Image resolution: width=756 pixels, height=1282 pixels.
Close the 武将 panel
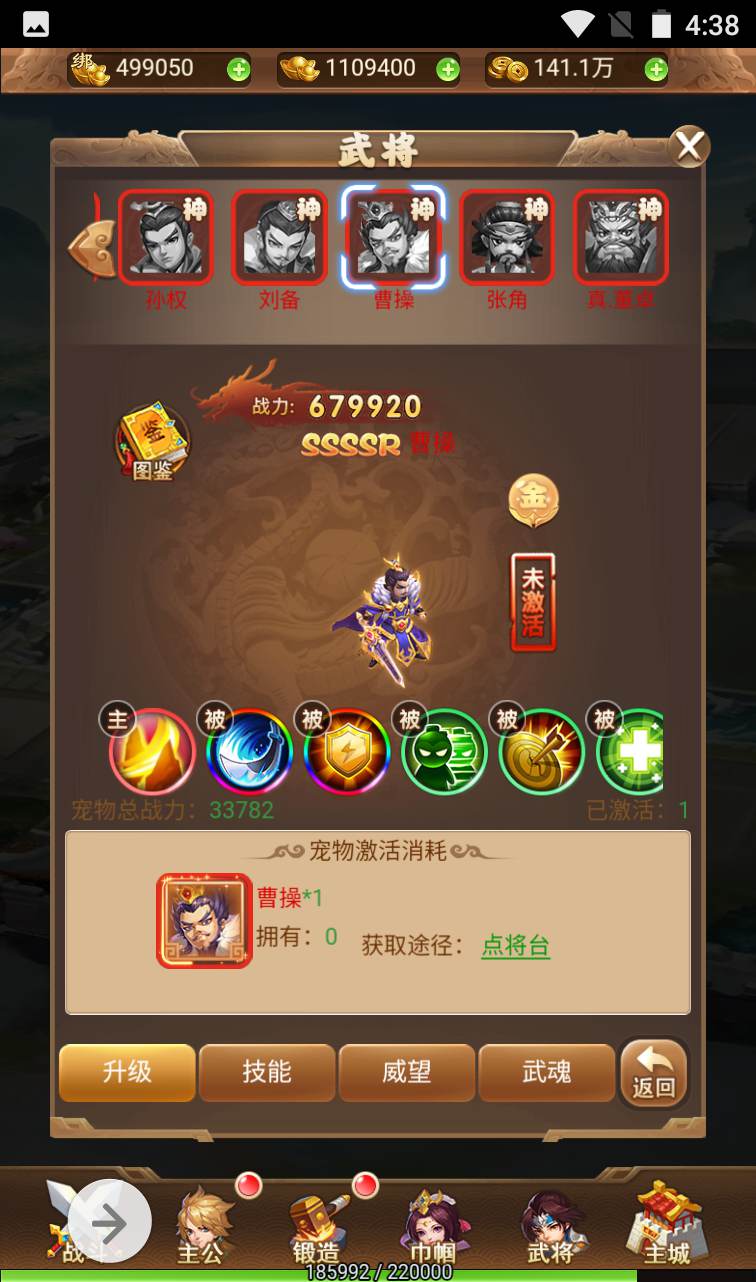coord(689,147)
